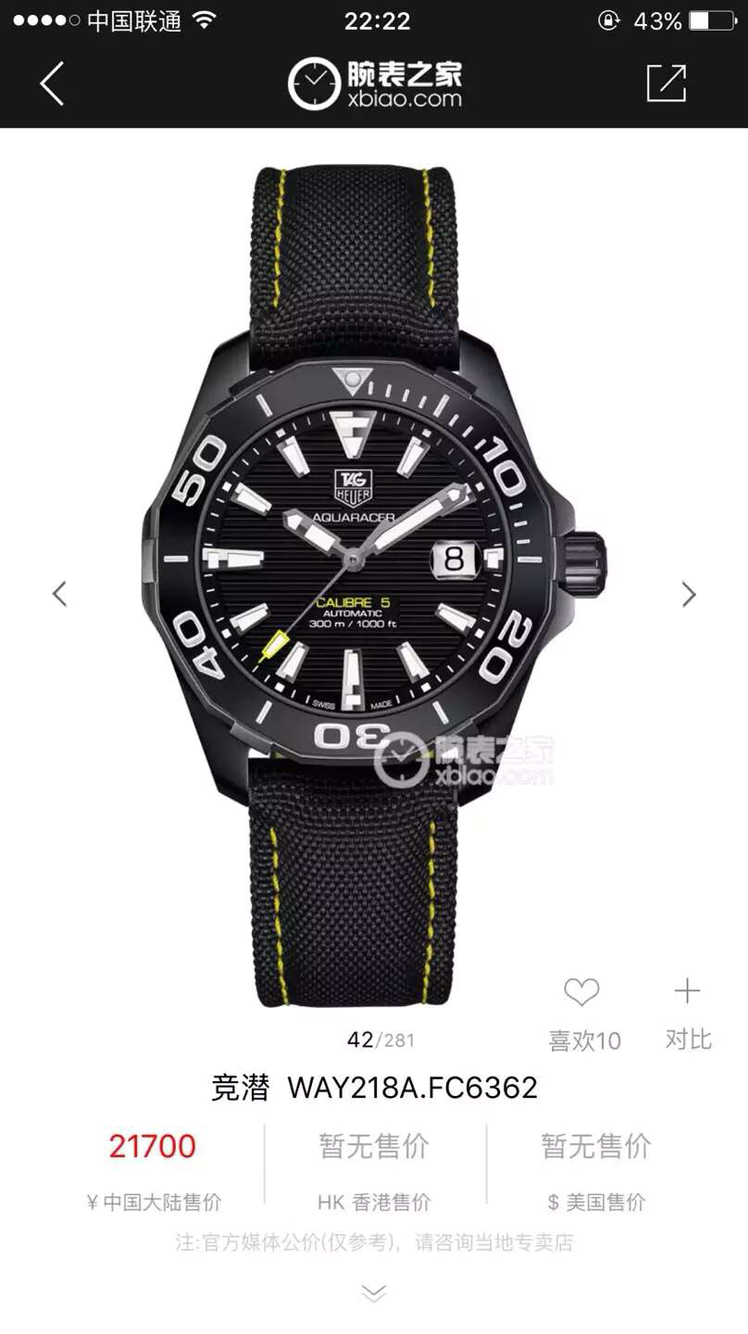Show the previous watch image
This screenshot has height=1334, width=748.
click(x=60, y=594)
